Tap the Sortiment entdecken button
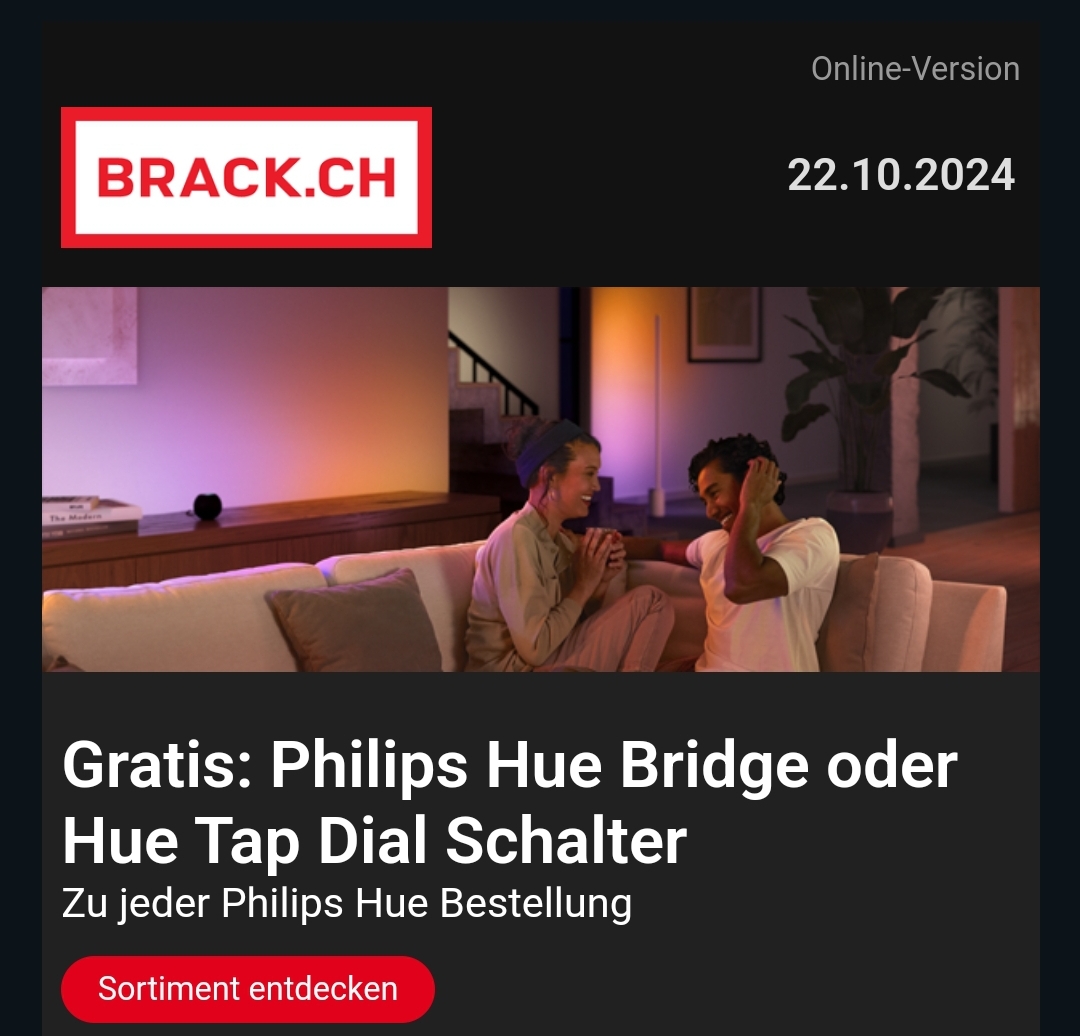1080x1036 pixels. [248, 989]
